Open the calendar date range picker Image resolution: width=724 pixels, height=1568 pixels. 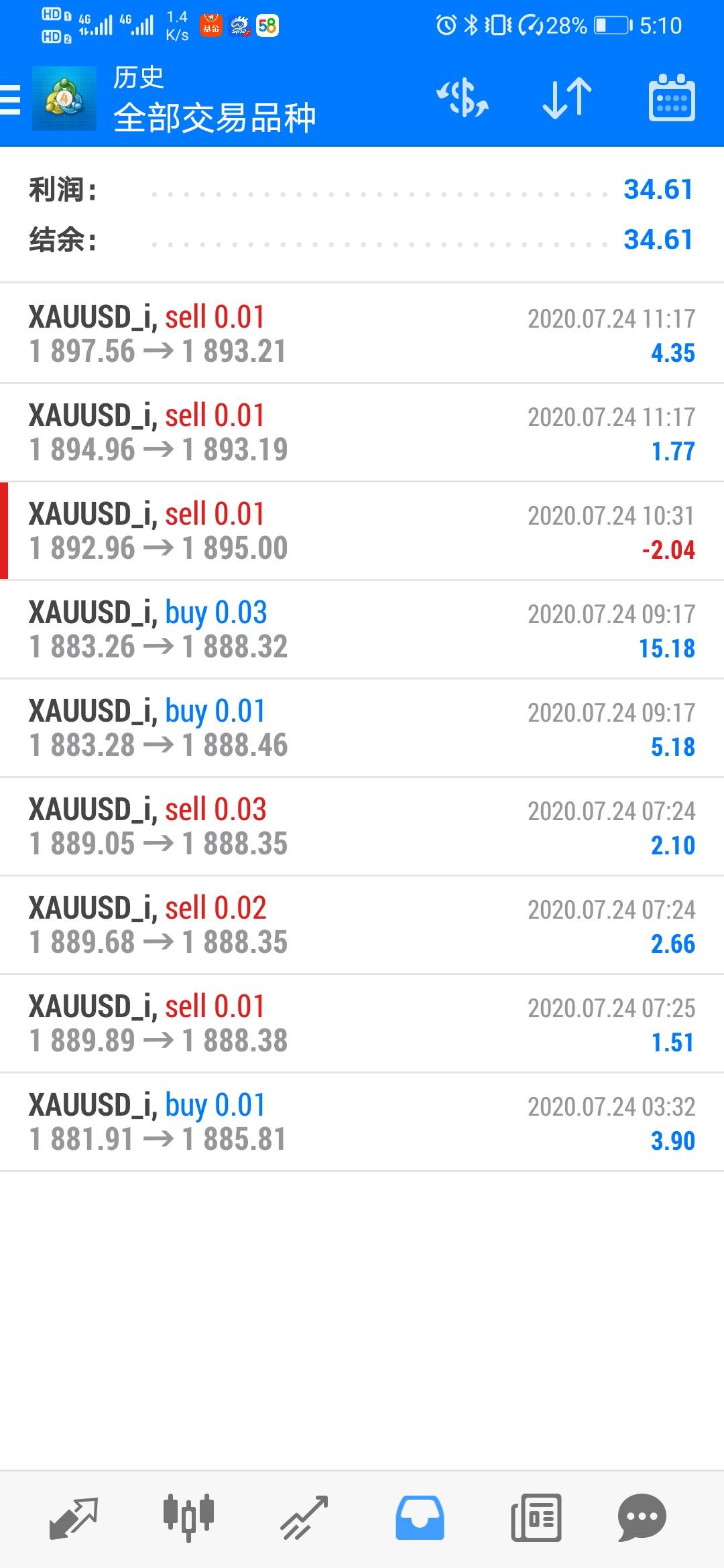(x=671, y=99)
